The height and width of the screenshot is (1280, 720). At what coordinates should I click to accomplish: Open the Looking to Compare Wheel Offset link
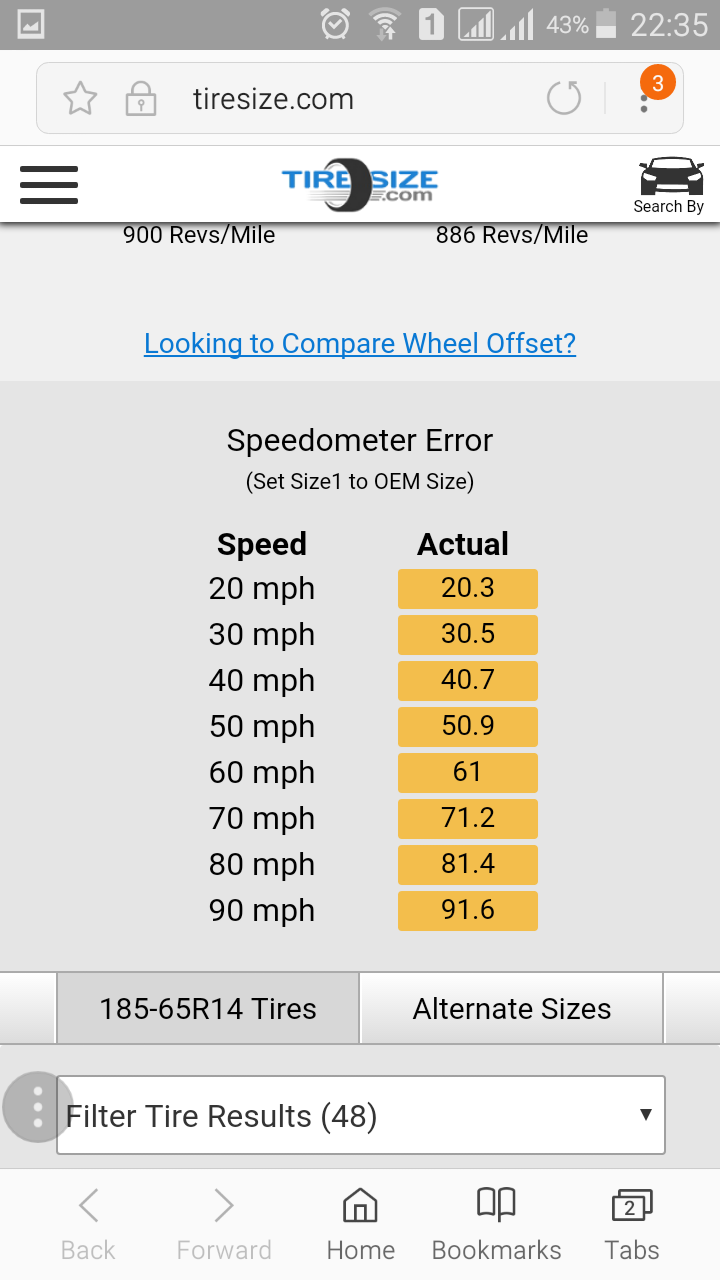[360, 343]
